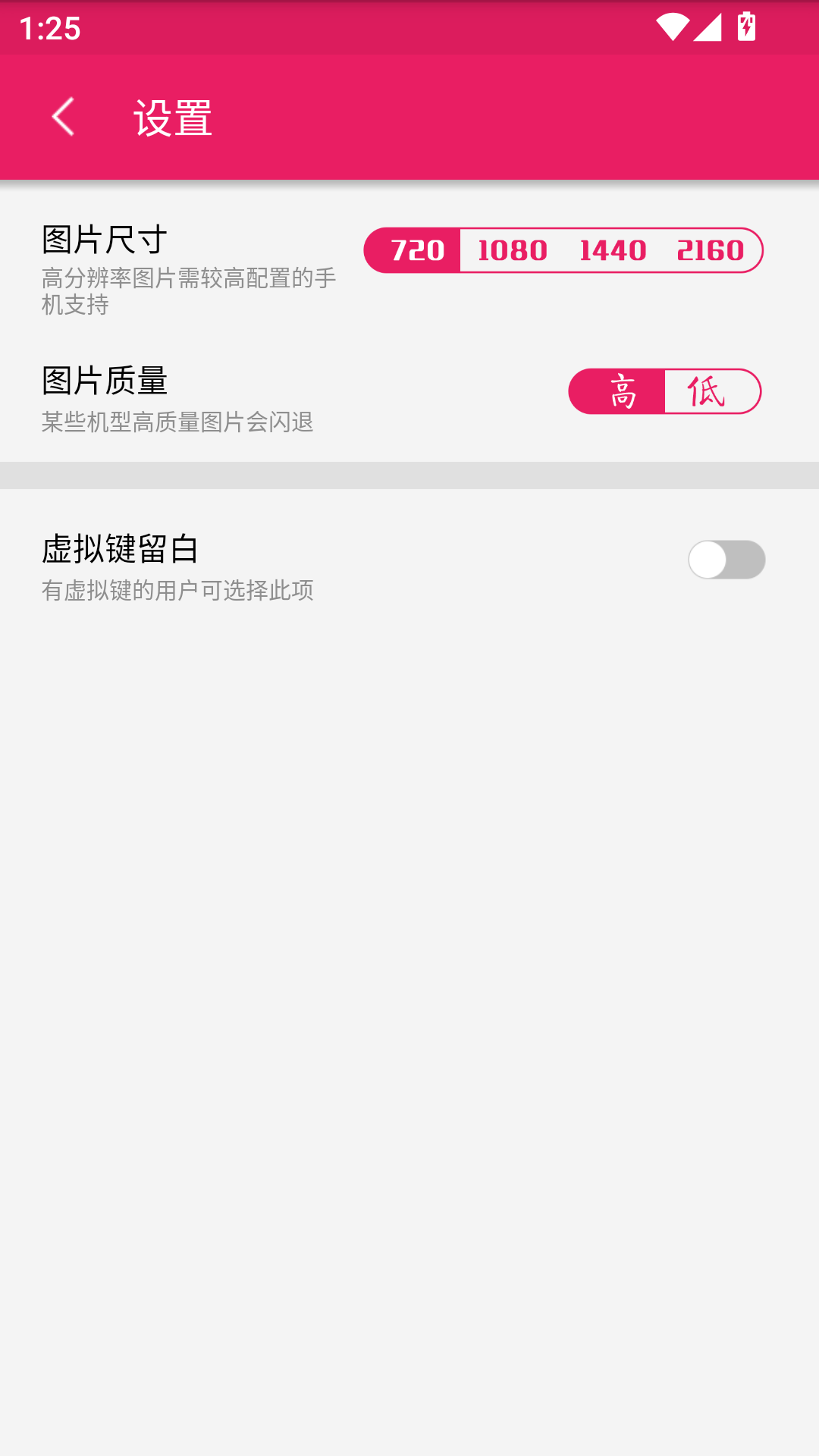Click the image size segmented selector bar
The height and width of the screenshot is (1456, 819).
click(x=564, y=250)
